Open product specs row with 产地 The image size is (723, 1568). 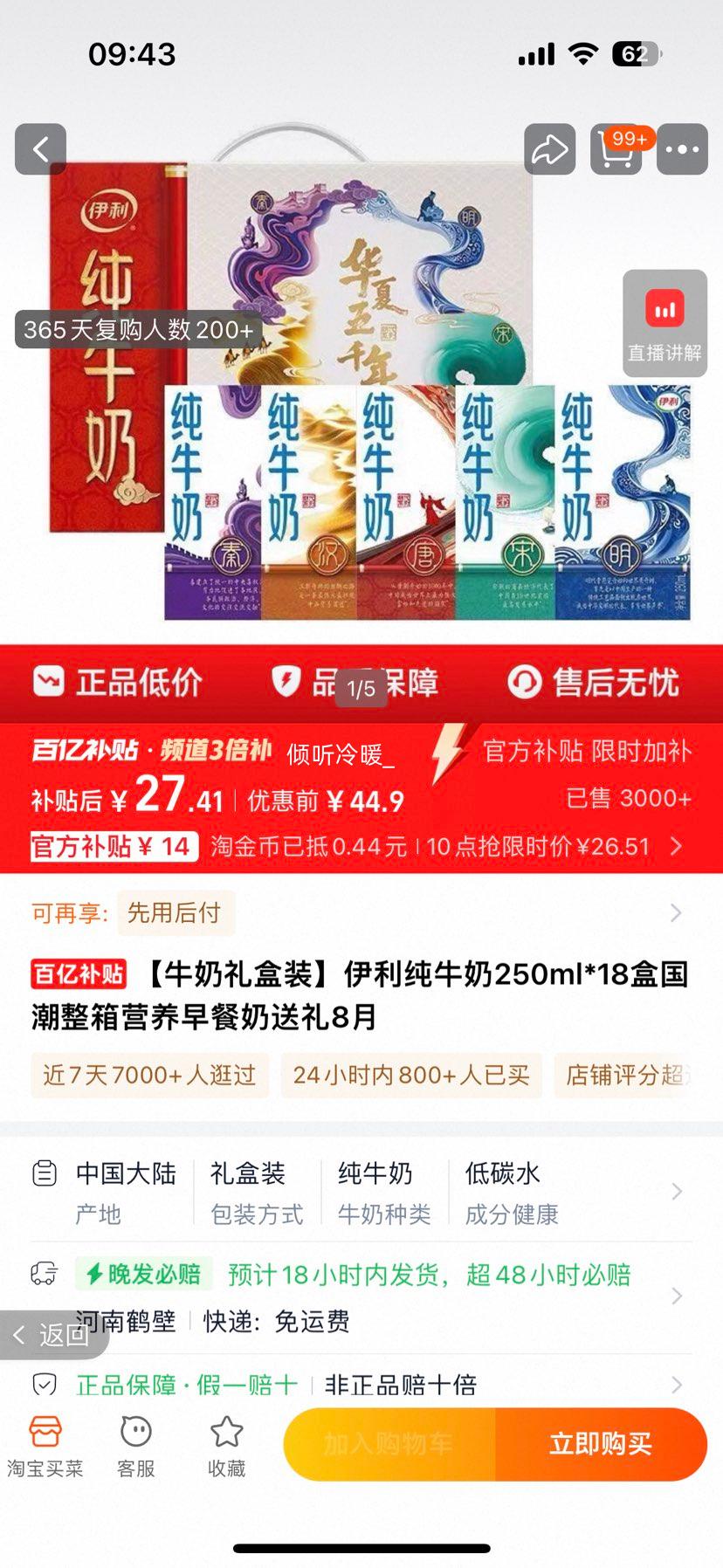point(361,1192)
